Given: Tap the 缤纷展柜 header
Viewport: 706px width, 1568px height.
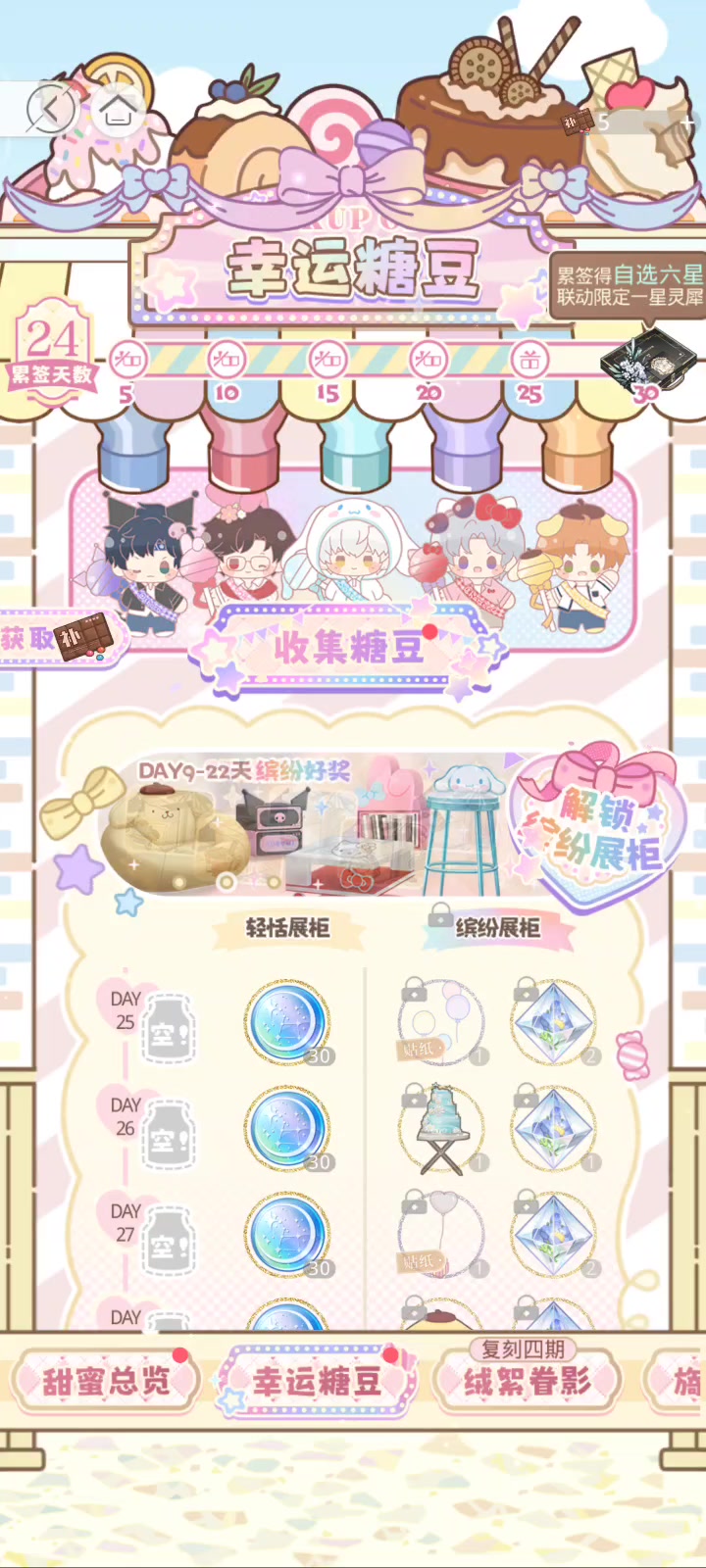Looking at the screenshot, I should click(x=497, y=926).
